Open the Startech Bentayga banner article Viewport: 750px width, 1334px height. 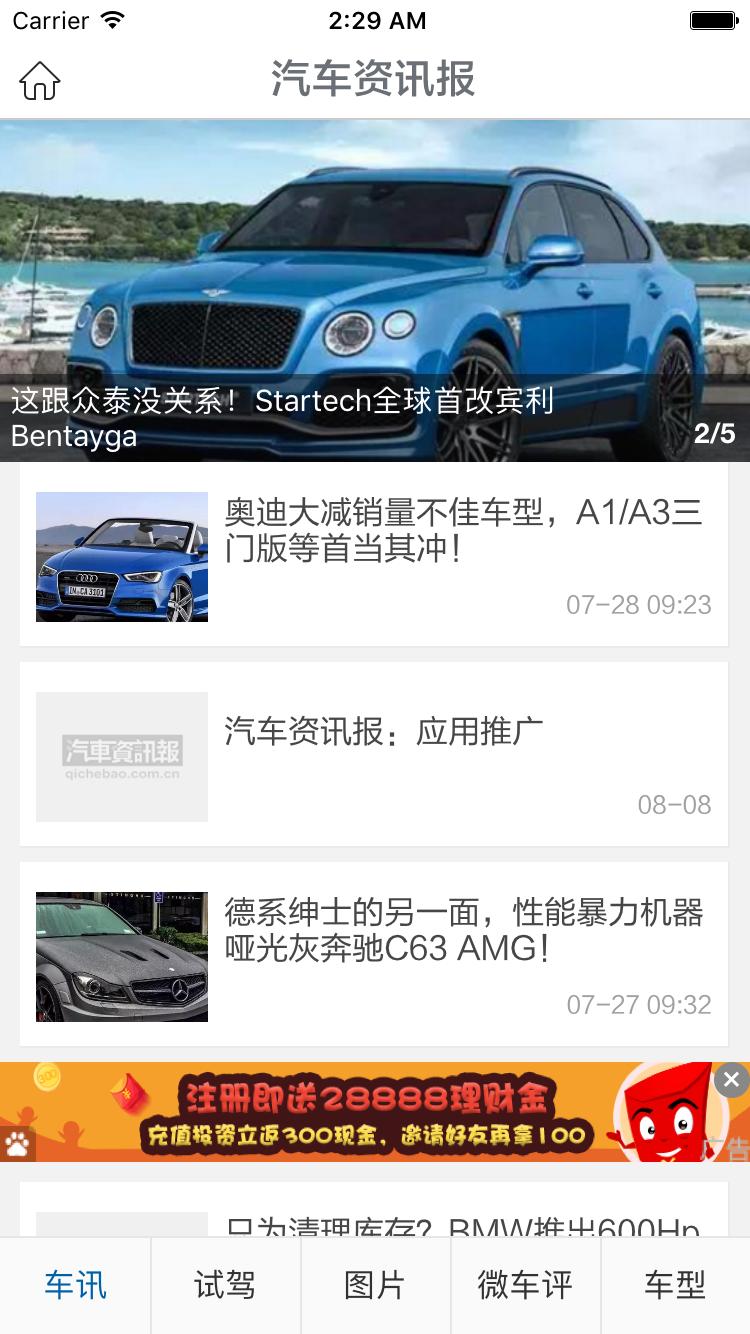[375, 290]
